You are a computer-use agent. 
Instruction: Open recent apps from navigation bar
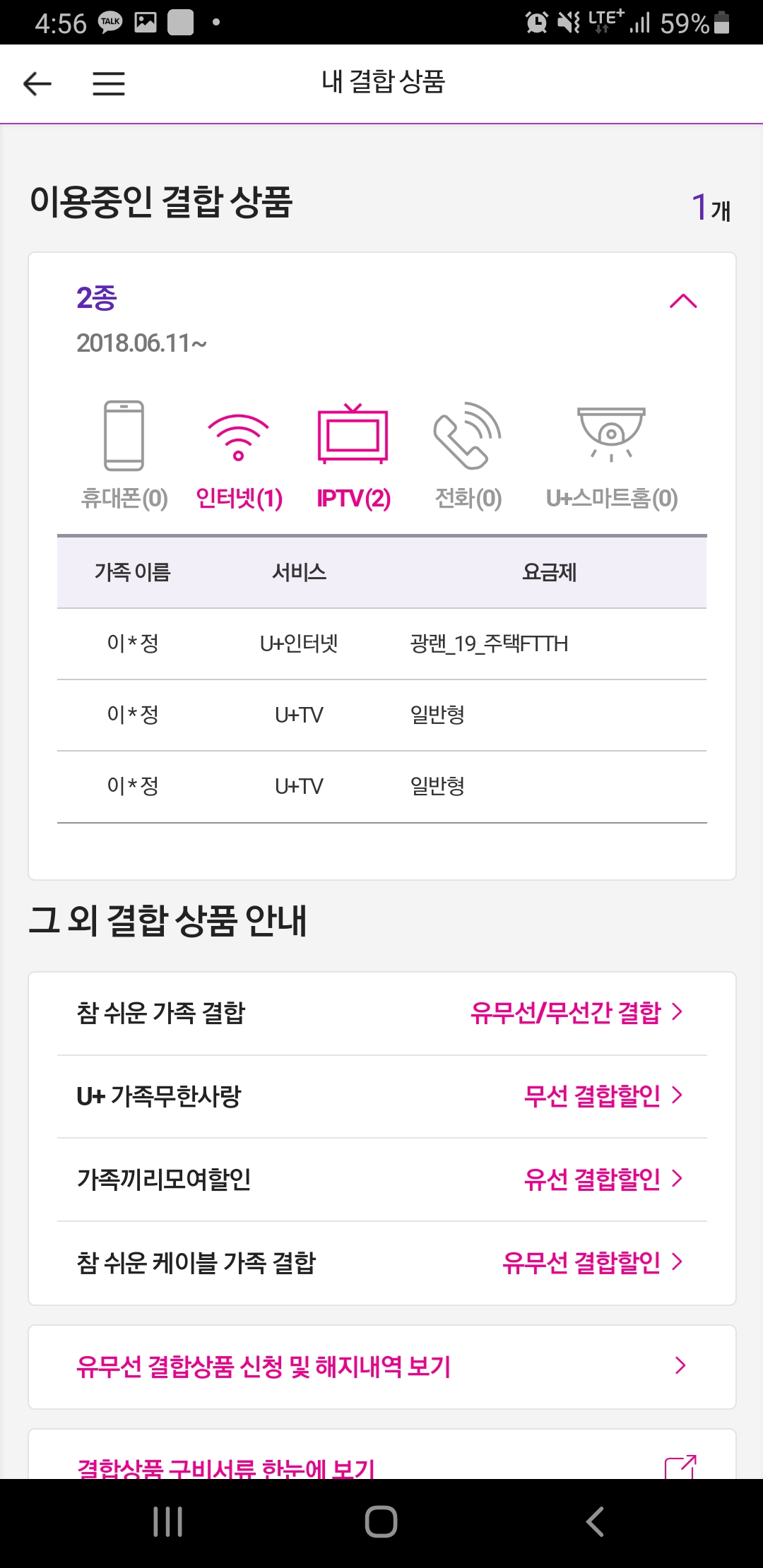tap(168, 1521)
